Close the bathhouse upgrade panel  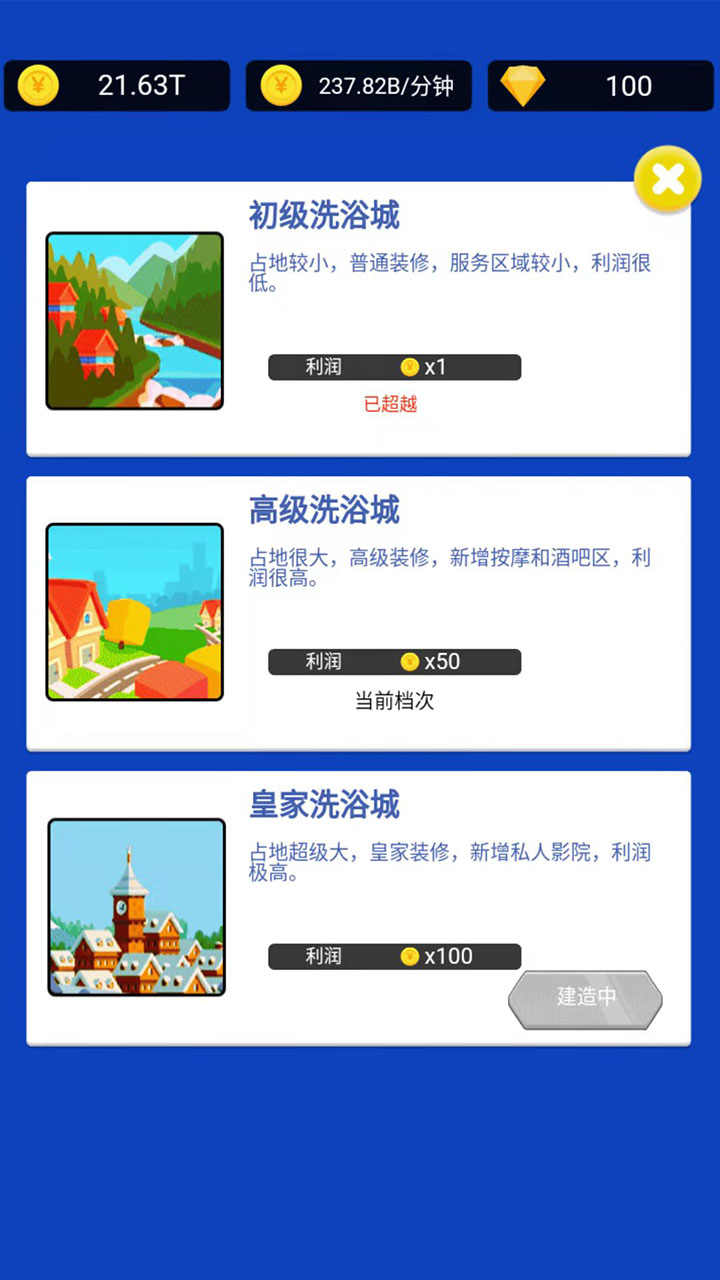tap(667, 178)
